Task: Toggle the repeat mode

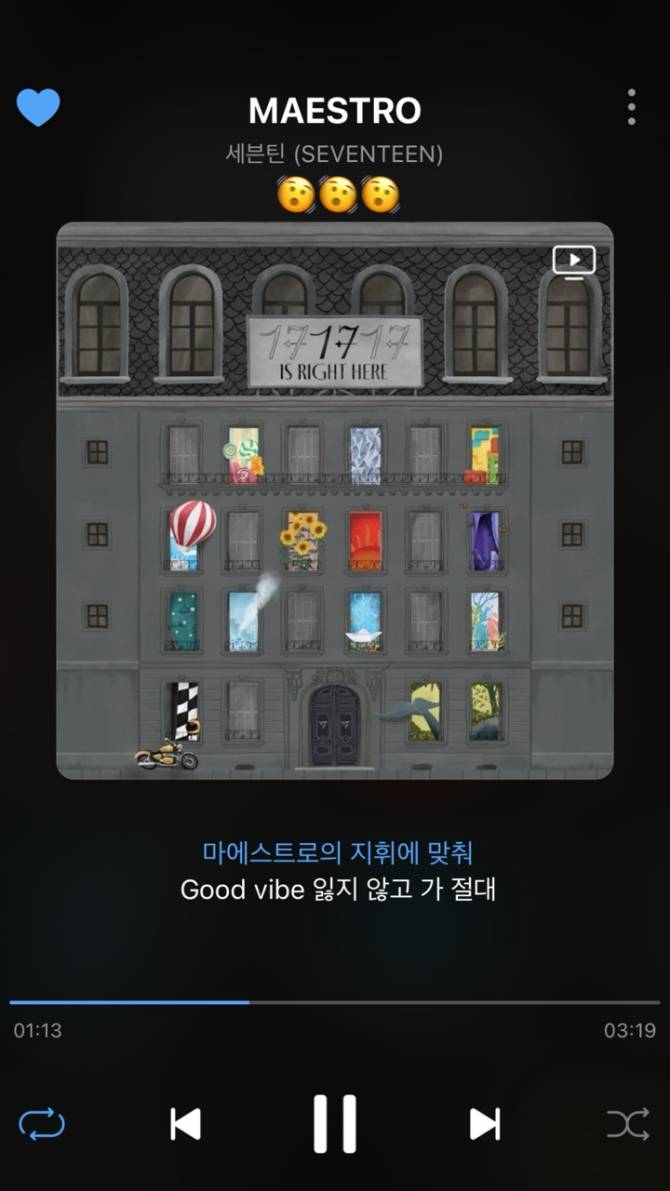Action: 41,1124
